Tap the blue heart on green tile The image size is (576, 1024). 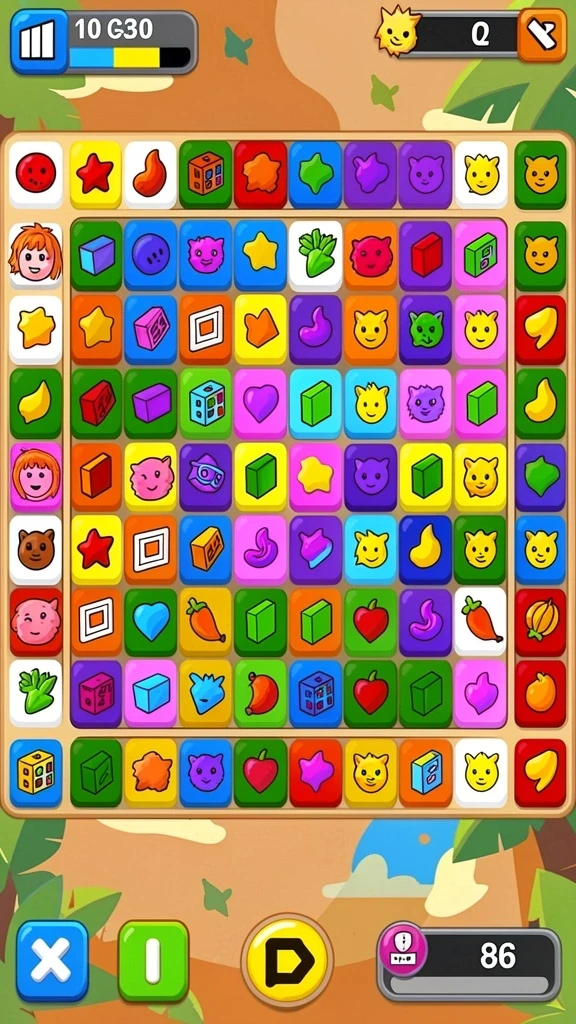point(151,621)
